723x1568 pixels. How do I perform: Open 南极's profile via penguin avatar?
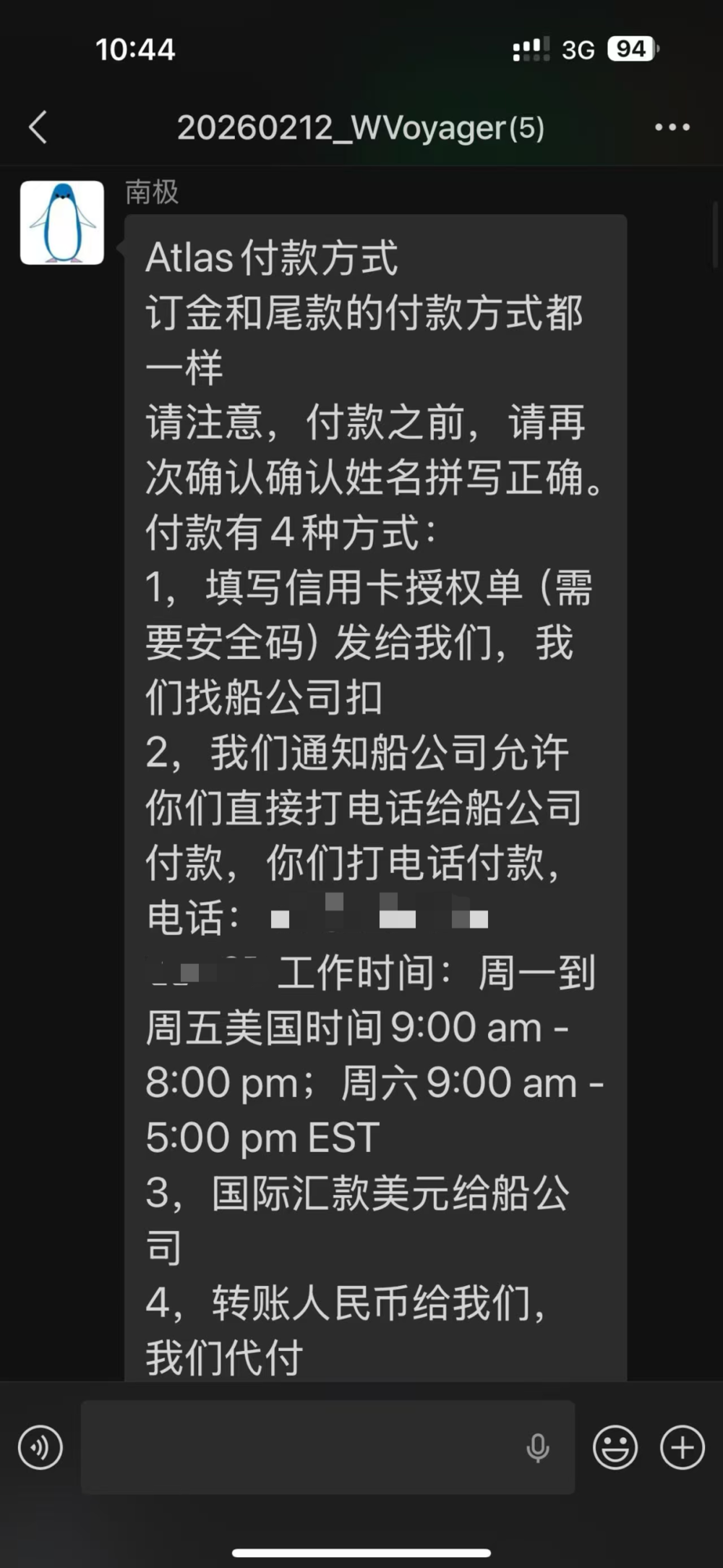(x=63, y=223)
